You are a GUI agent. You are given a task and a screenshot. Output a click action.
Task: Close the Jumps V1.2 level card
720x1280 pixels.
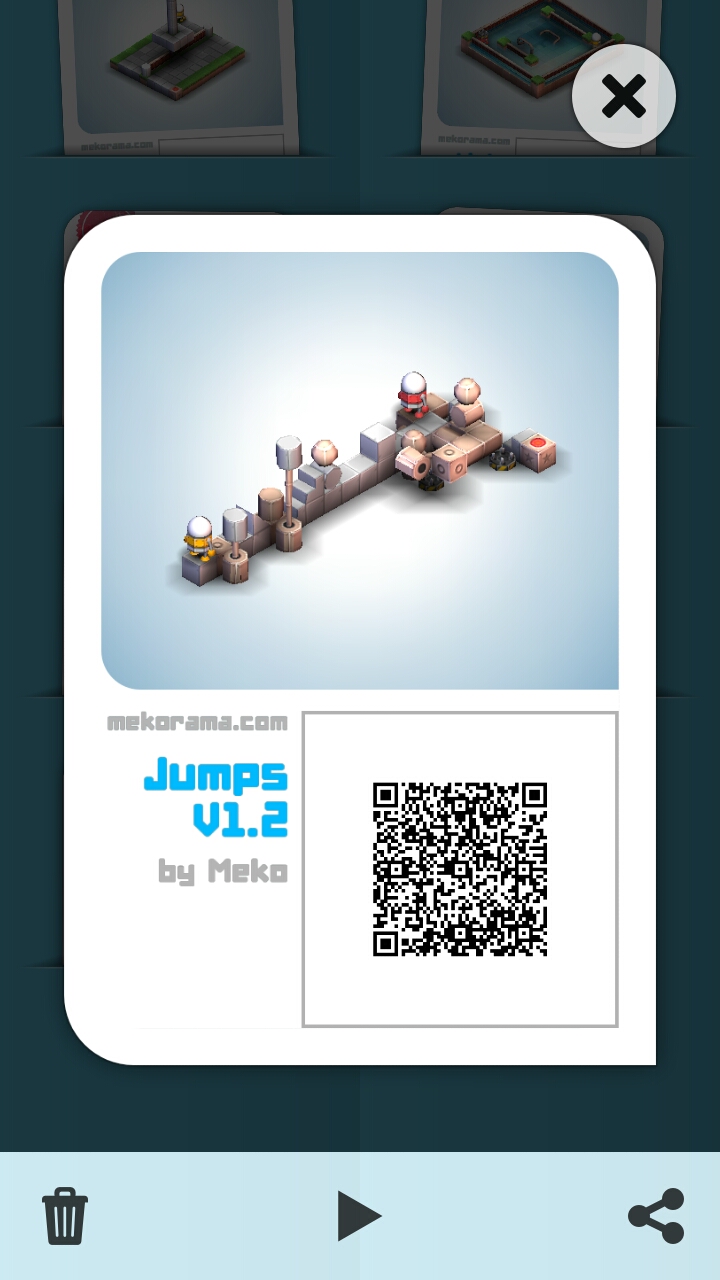[x=624, y=97]
